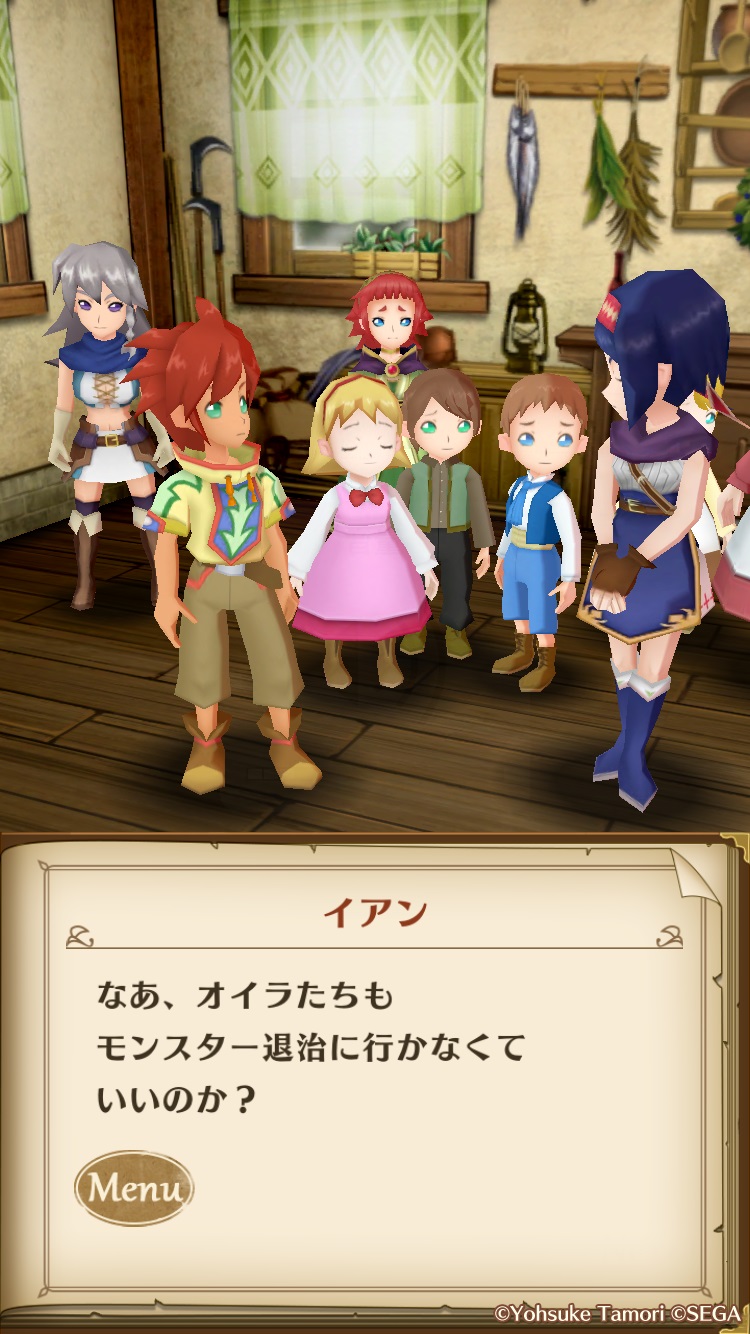Open the Menu button

[x=134, y=1188]
